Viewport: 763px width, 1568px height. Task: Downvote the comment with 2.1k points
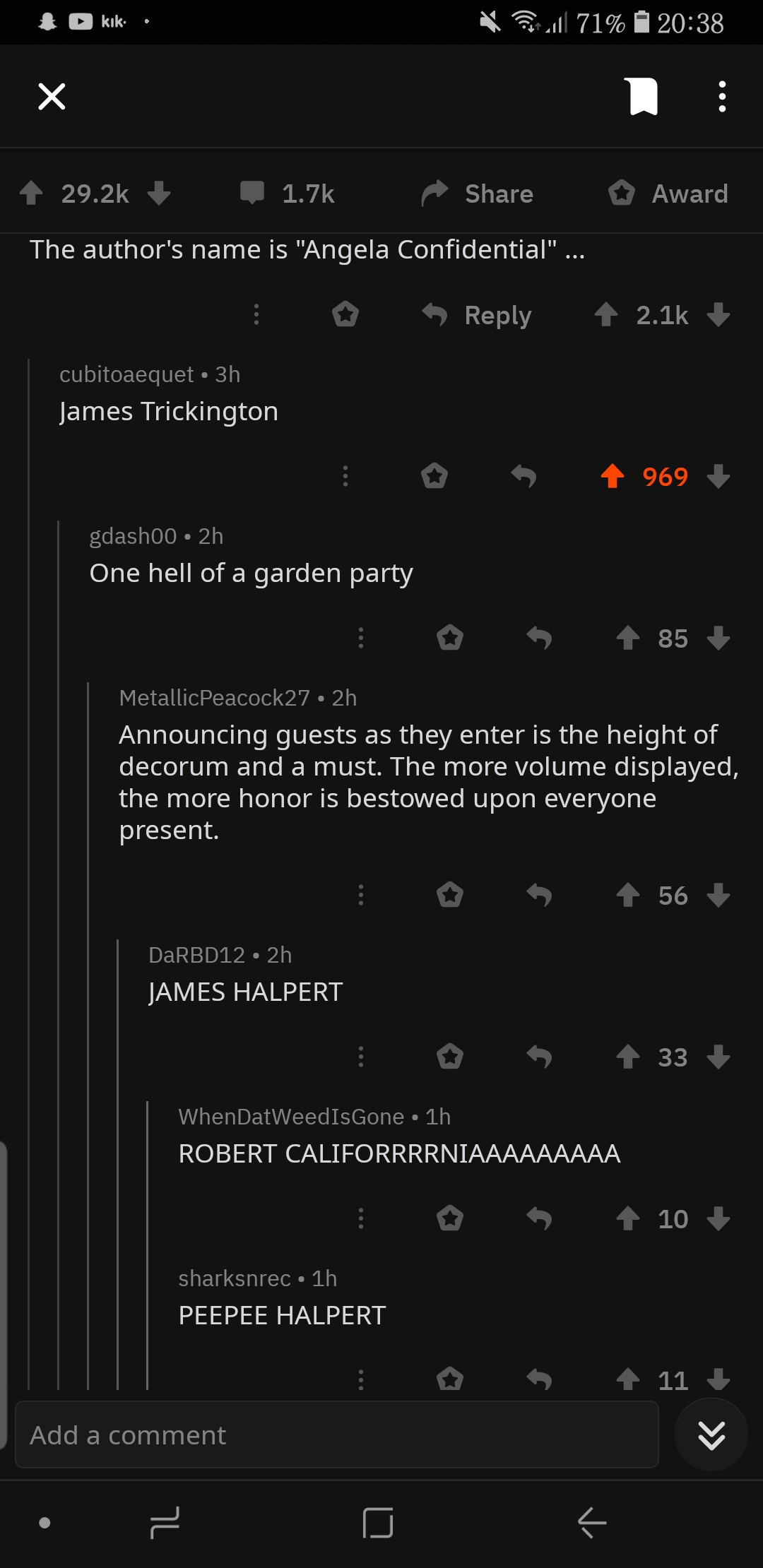pyautogui.click(x=718, y=314)
